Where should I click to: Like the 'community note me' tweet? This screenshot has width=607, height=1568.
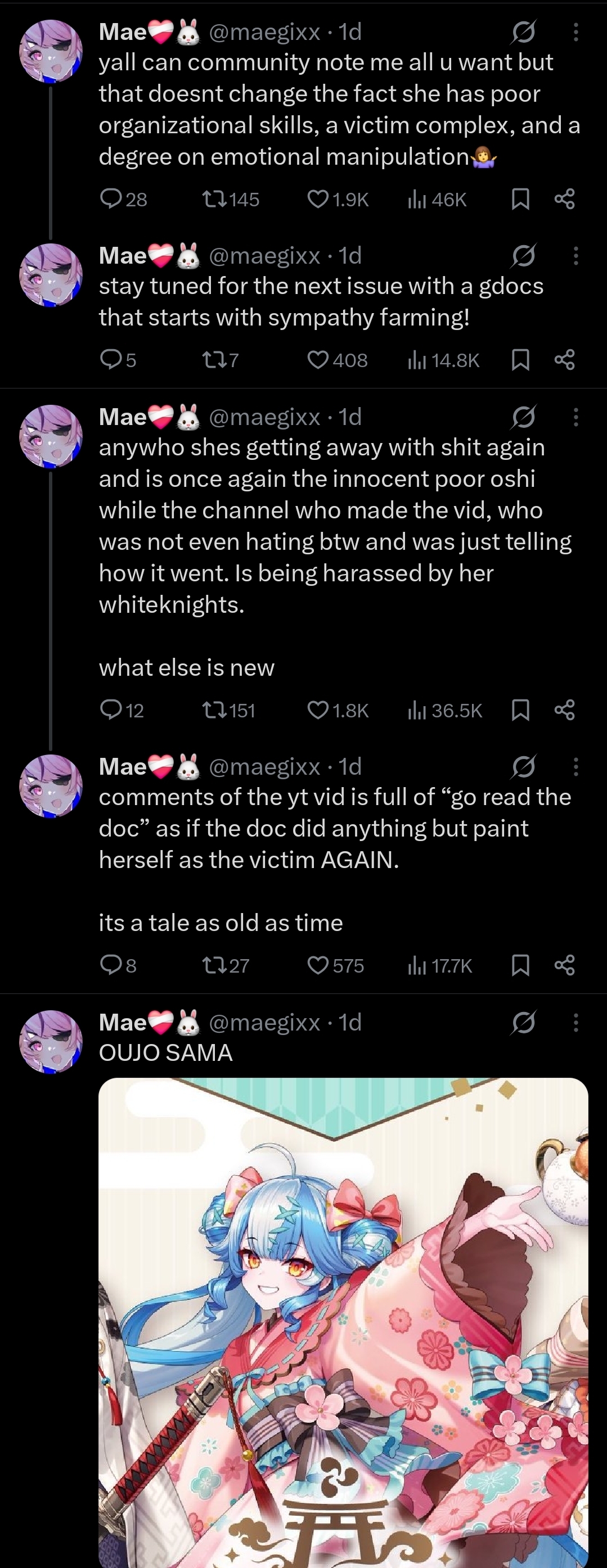[318, 199]
